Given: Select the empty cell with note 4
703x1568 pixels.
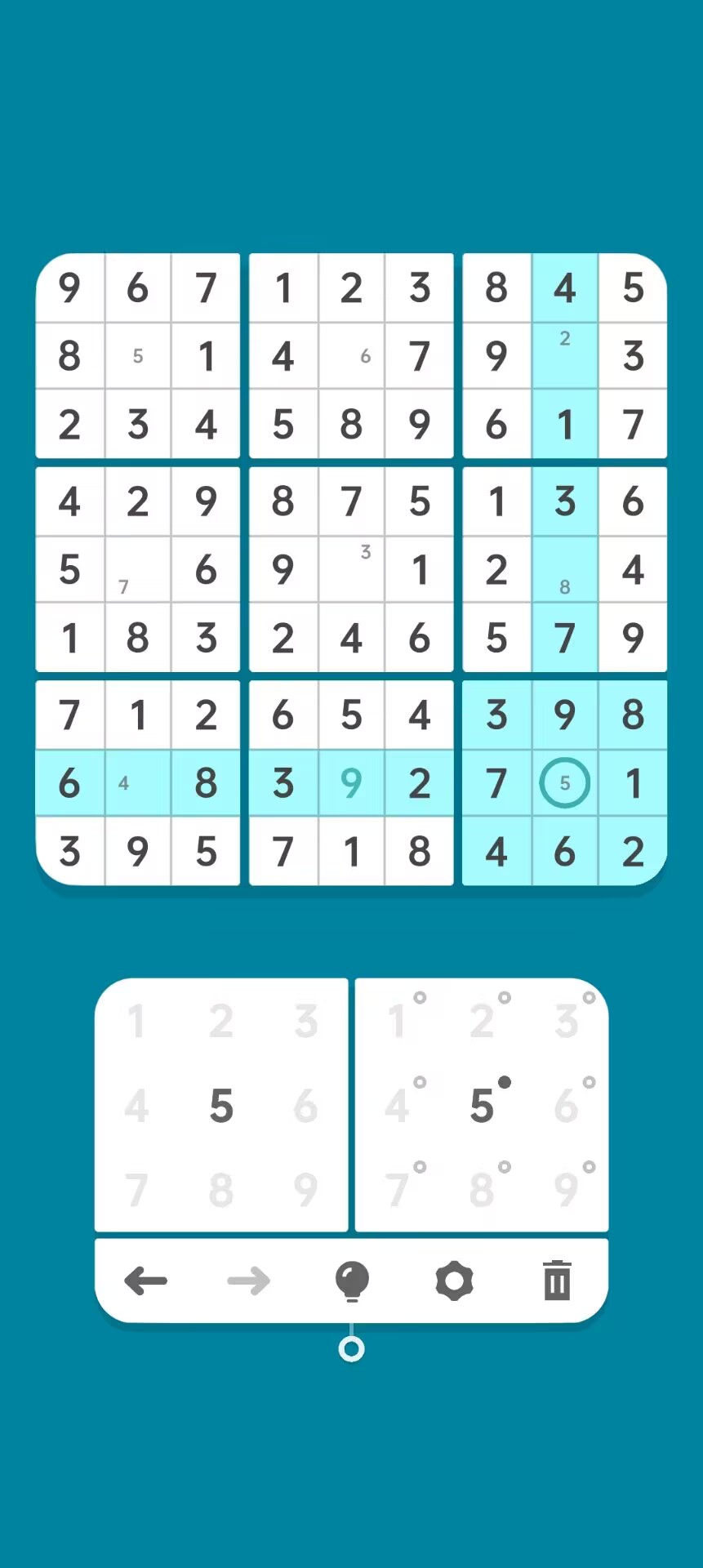Looking at the screenshot, I should (x=138, y=783).
